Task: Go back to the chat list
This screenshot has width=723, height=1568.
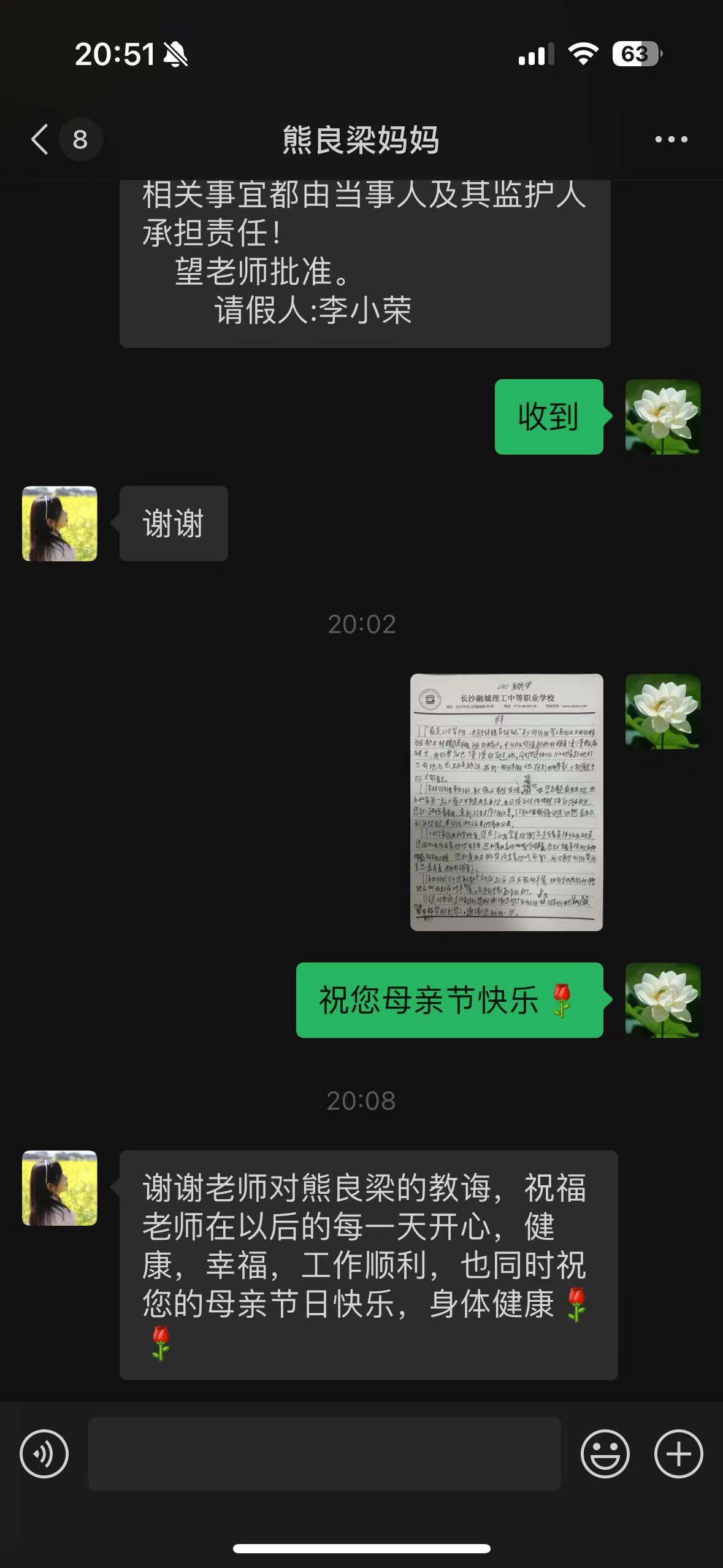Action: [x=40, y=139]
